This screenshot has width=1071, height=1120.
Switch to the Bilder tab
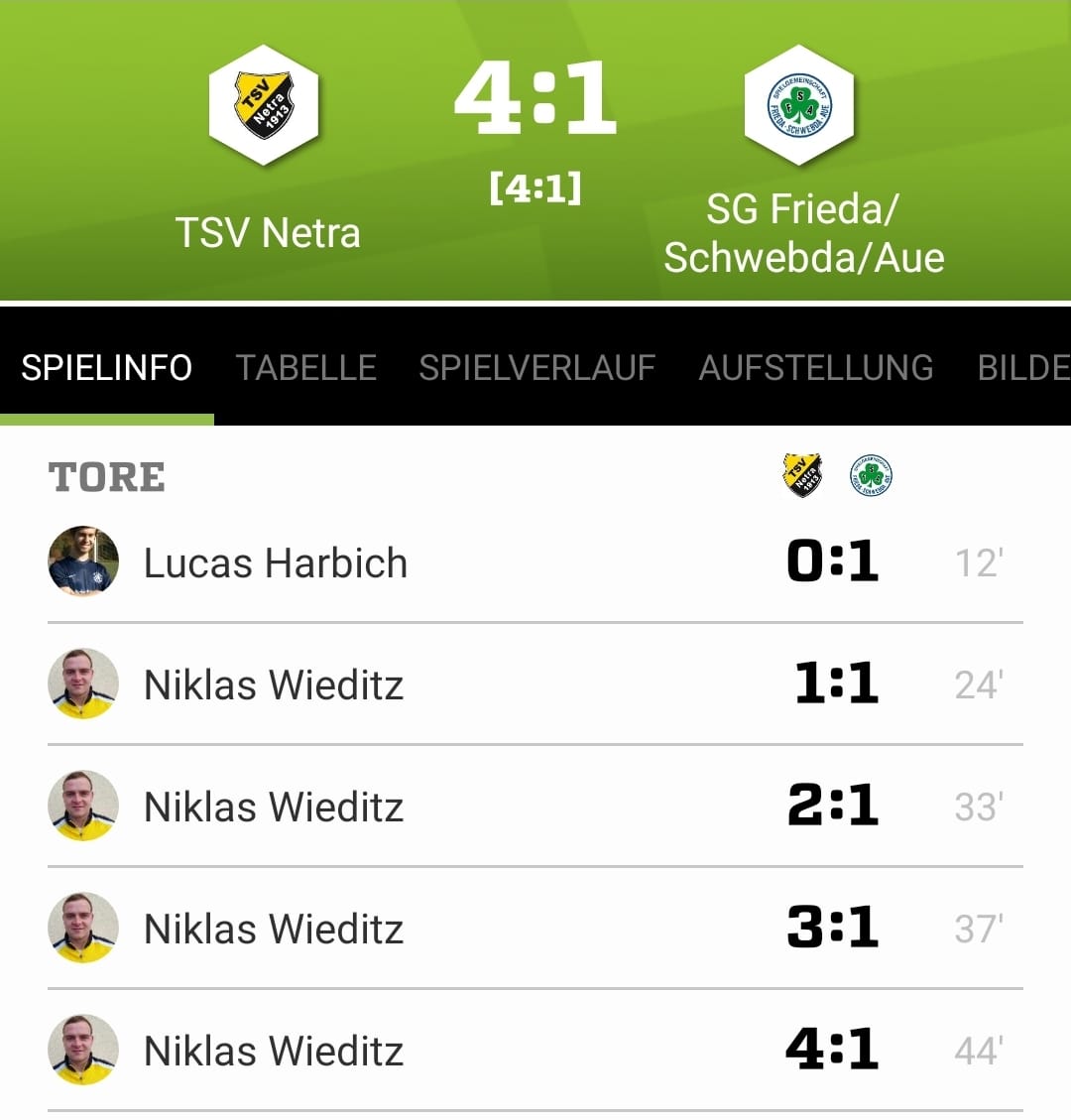(x=1021, y=368)
